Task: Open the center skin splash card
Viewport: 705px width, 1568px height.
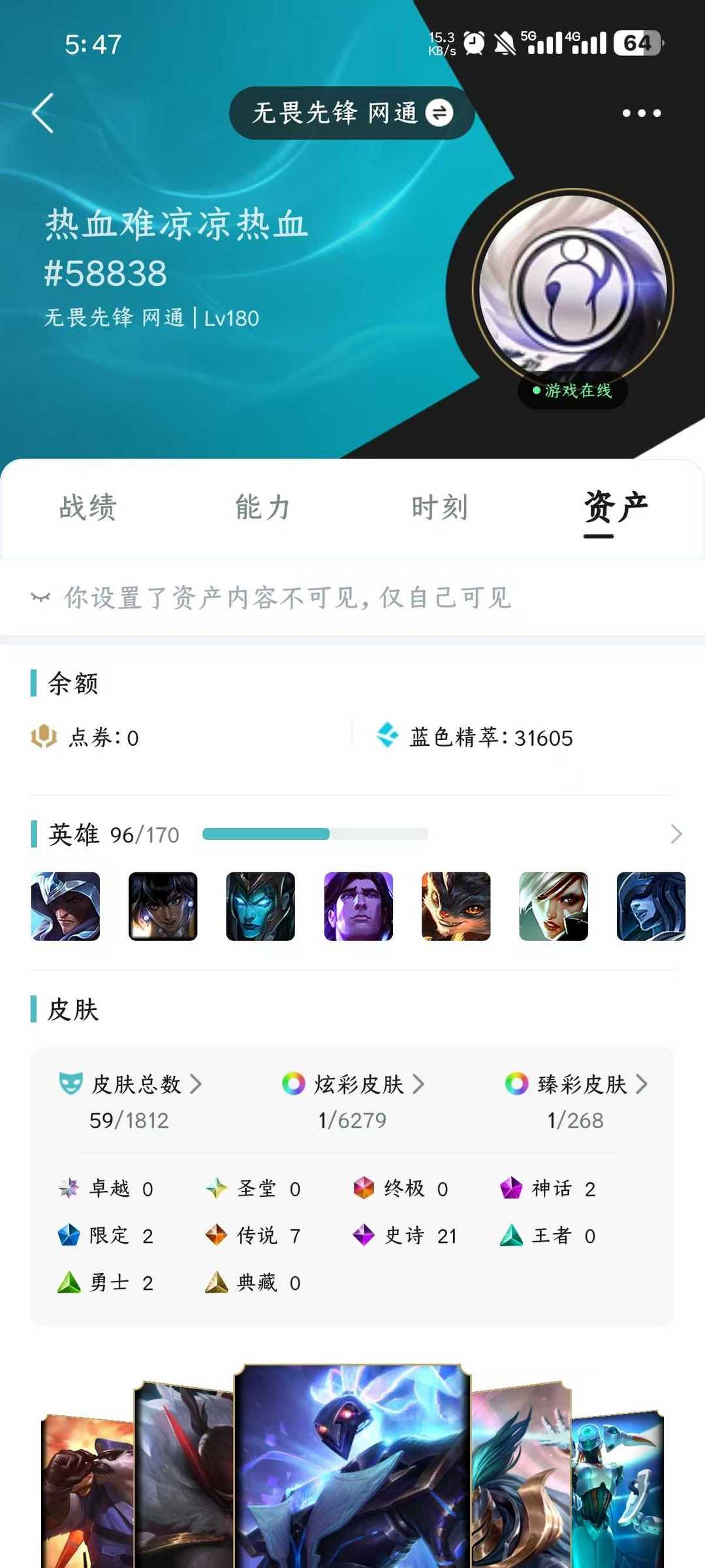Action: tap(352, 1466)
